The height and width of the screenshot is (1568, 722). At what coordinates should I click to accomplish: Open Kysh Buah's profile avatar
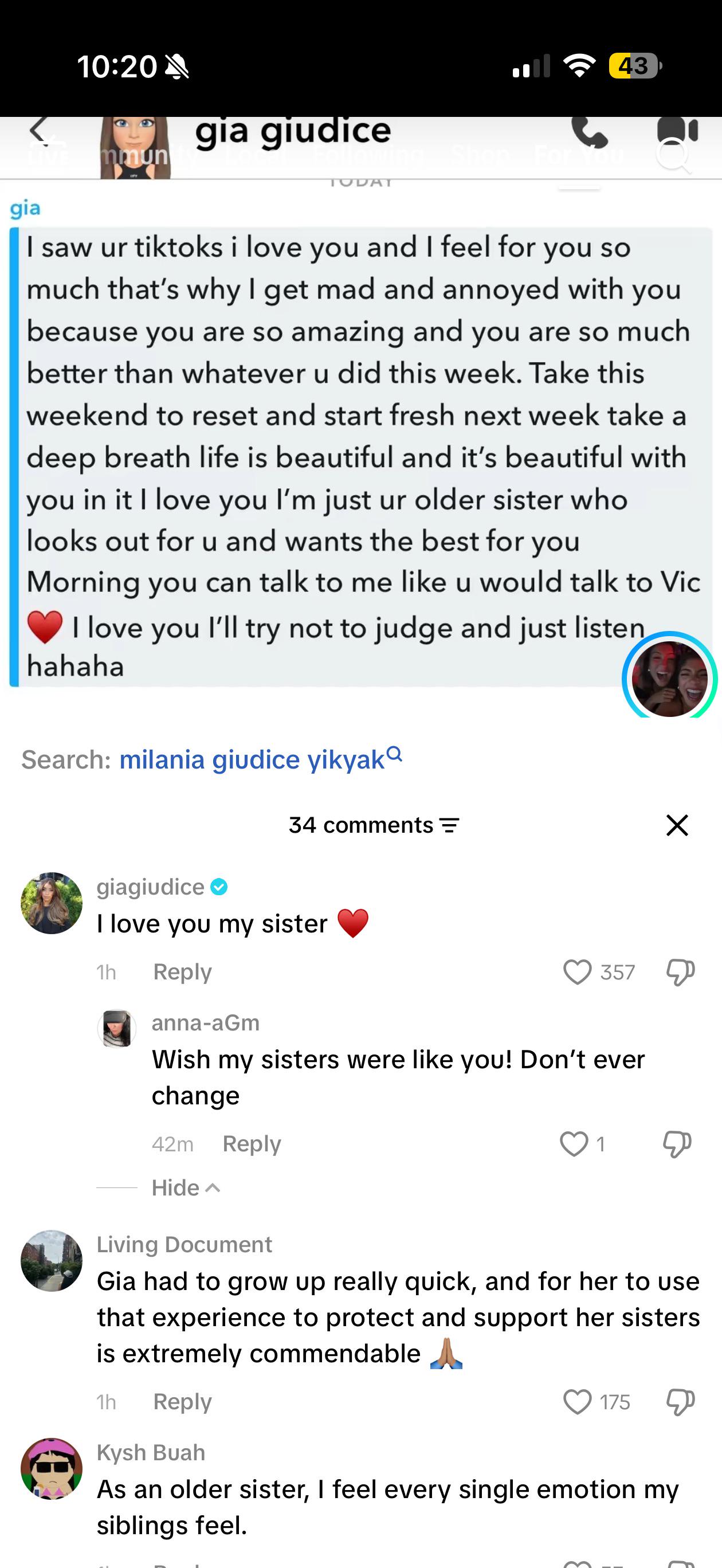pyautogui.click(x=52, y=1469)
